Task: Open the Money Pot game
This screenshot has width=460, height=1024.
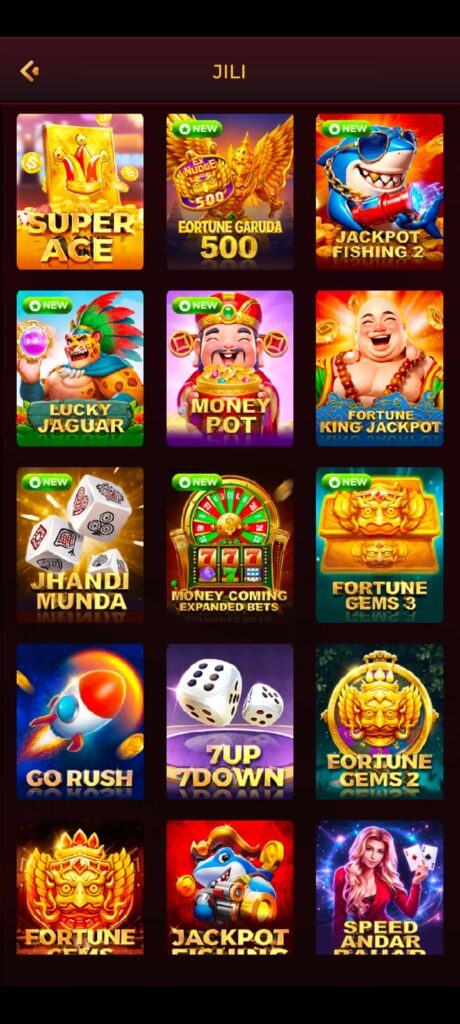Action: [230, 368]
